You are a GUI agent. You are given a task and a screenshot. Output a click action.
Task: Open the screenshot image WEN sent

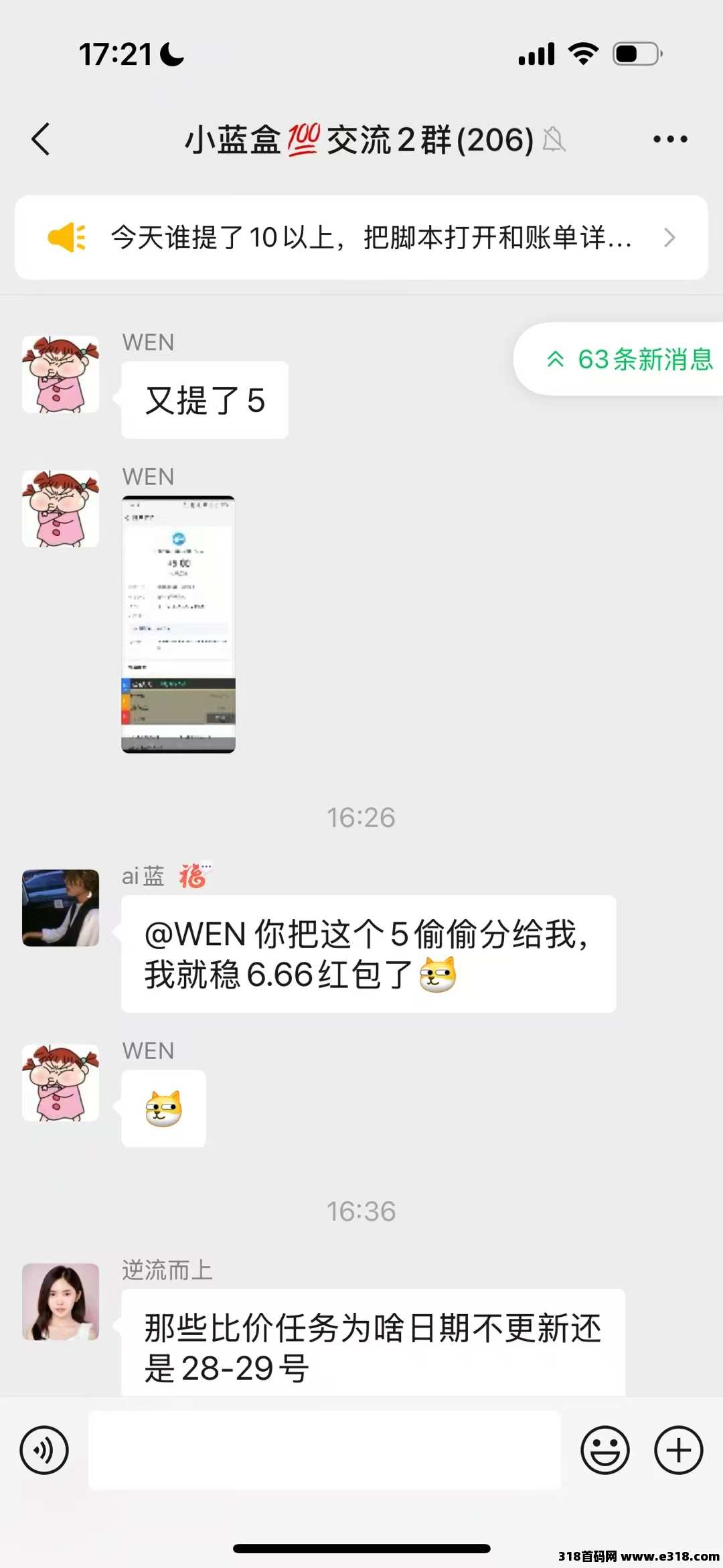pyautogui.click(x=178, y=624)
